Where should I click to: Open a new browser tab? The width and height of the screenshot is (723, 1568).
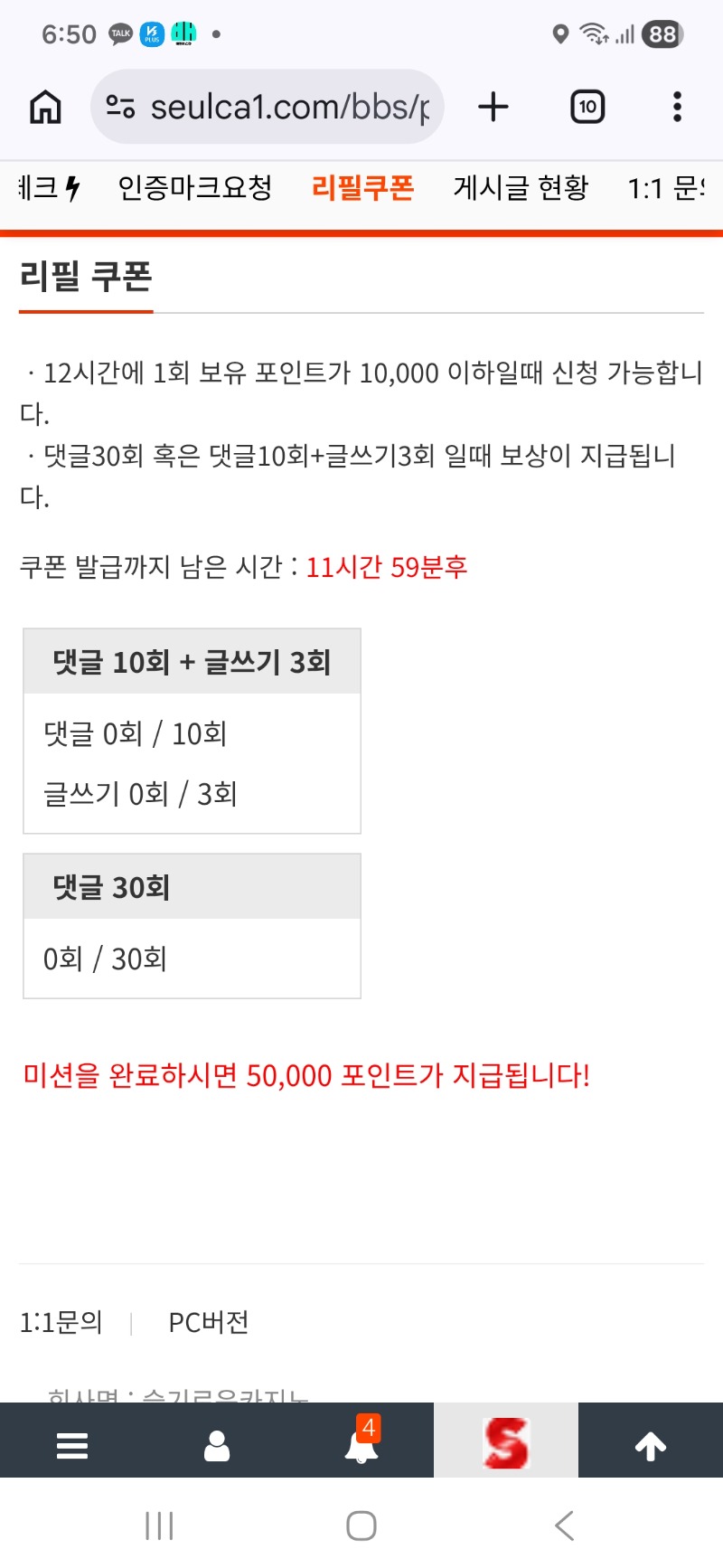pos(493,107)
